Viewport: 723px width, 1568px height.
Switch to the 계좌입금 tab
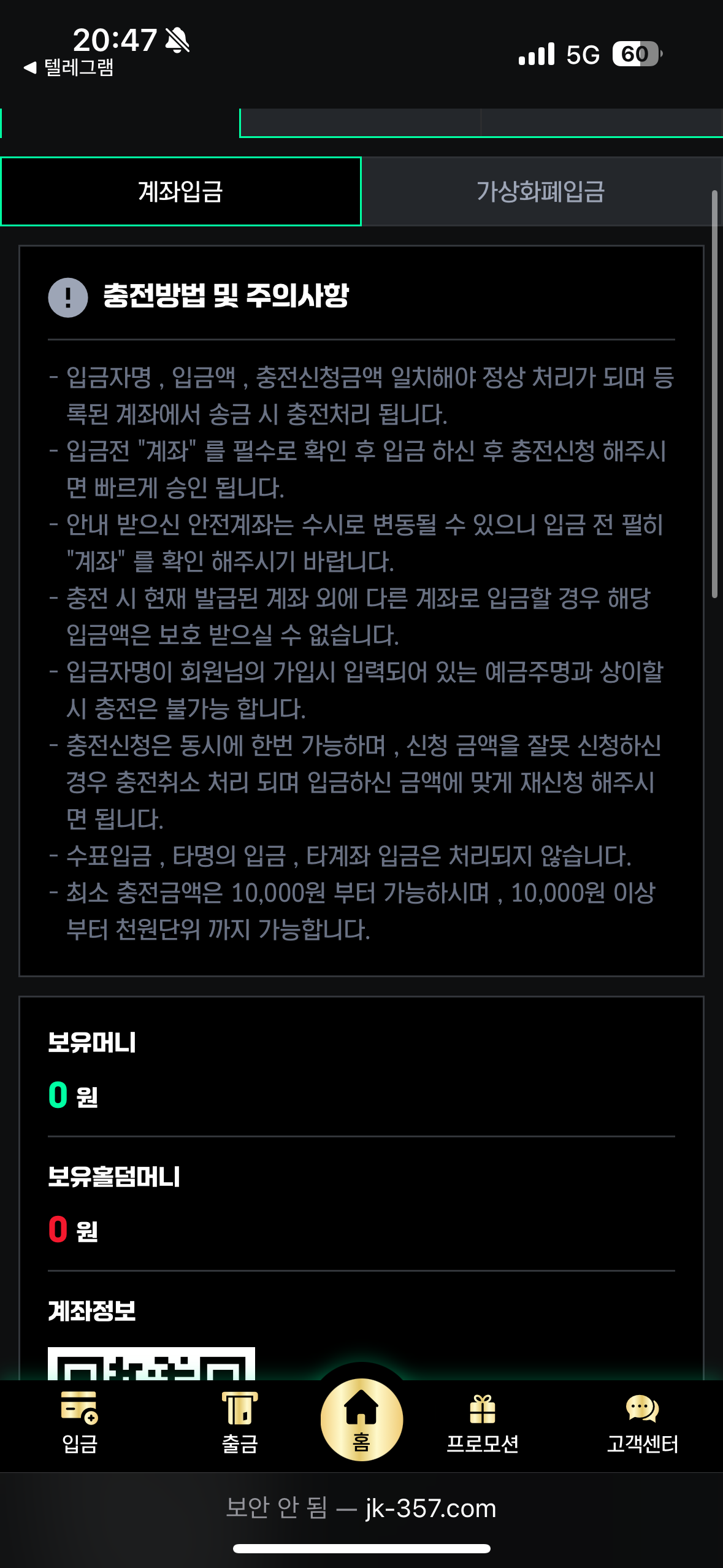pos(181,191)
